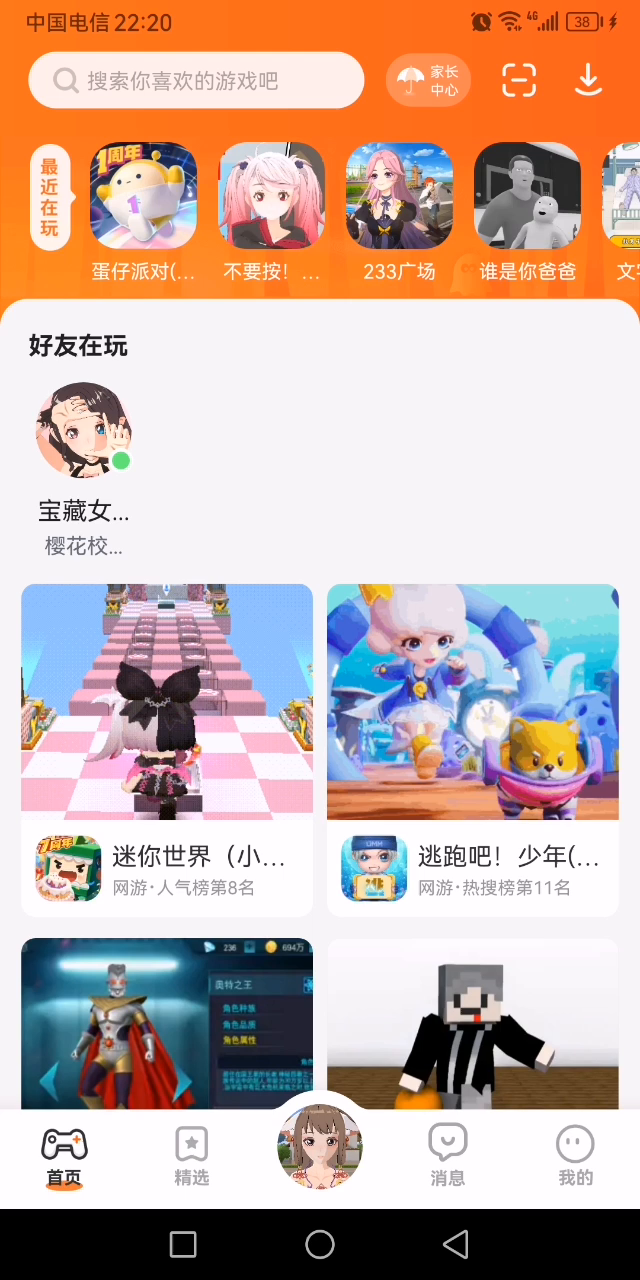Open the game search box
The width and height of the screenshot is (640, 1280).
196,80
